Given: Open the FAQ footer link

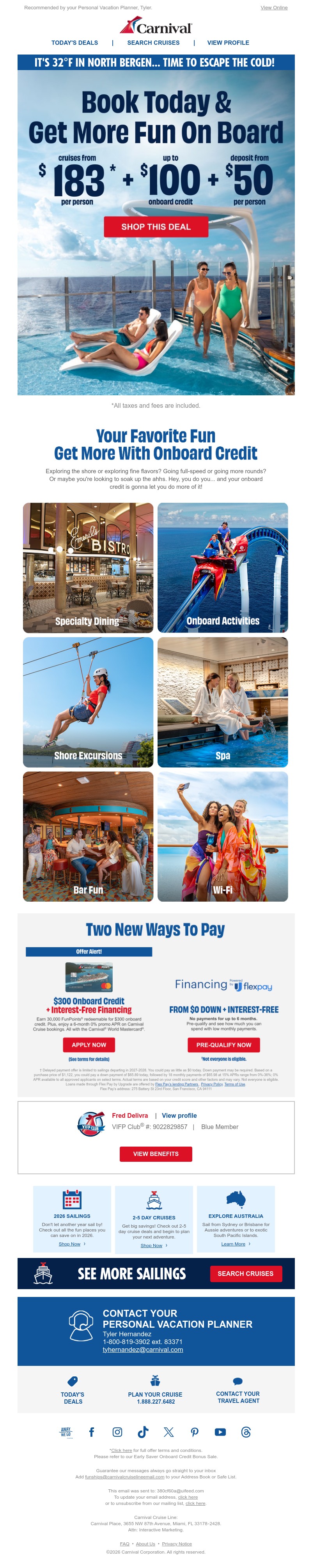Looking at the screenshot, I should coord(124,1543).
